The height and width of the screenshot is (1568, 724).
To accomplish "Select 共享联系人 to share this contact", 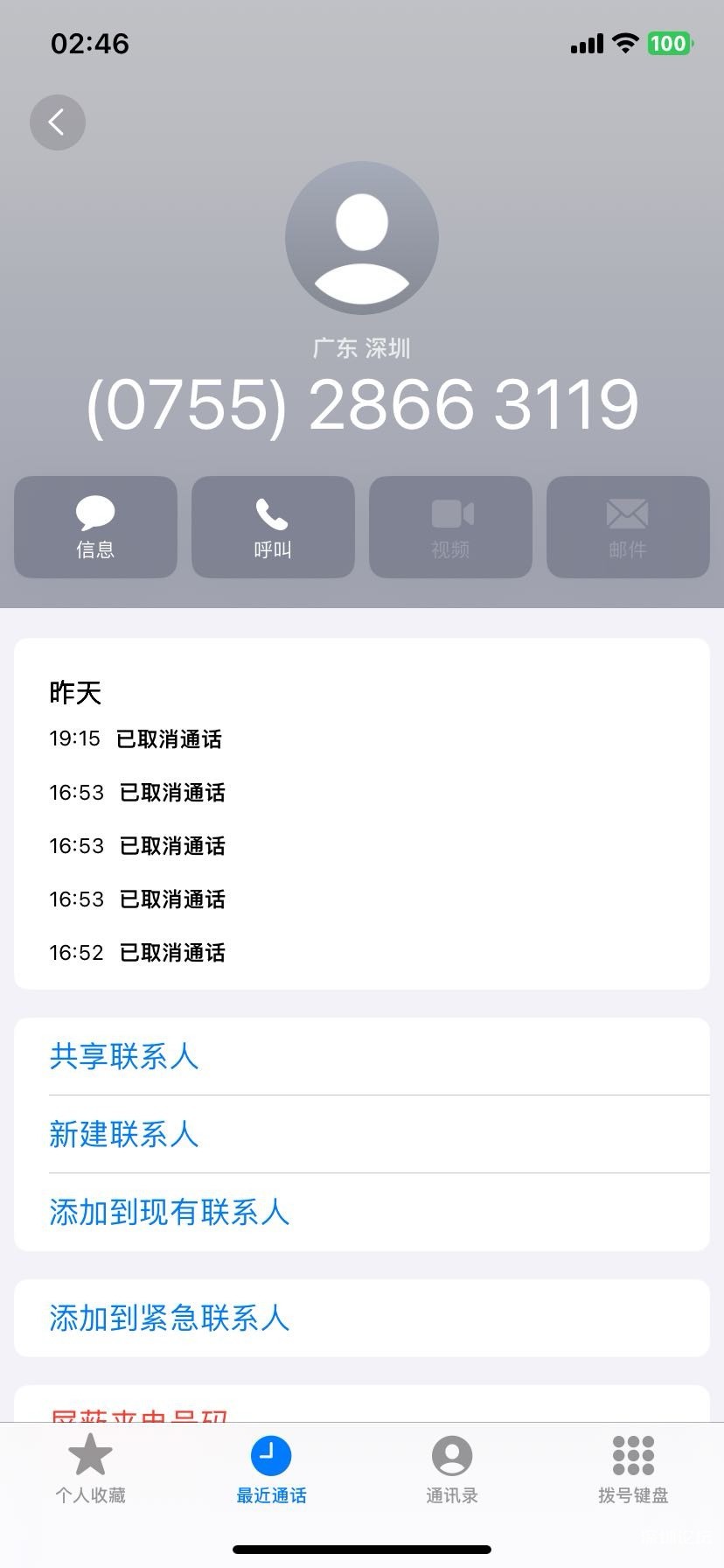I will pos(124,1056).
